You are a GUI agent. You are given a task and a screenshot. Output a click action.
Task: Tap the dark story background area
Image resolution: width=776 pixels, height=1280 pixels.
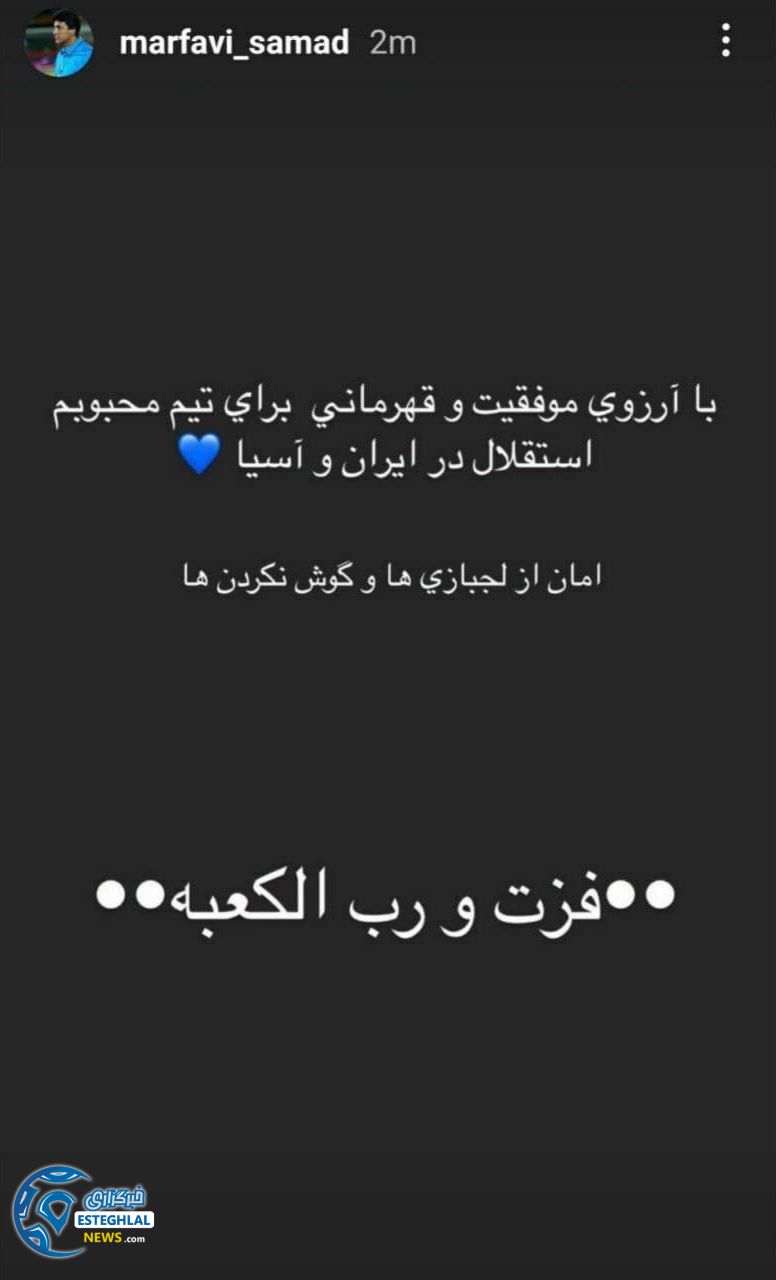(x=388, y=720)
